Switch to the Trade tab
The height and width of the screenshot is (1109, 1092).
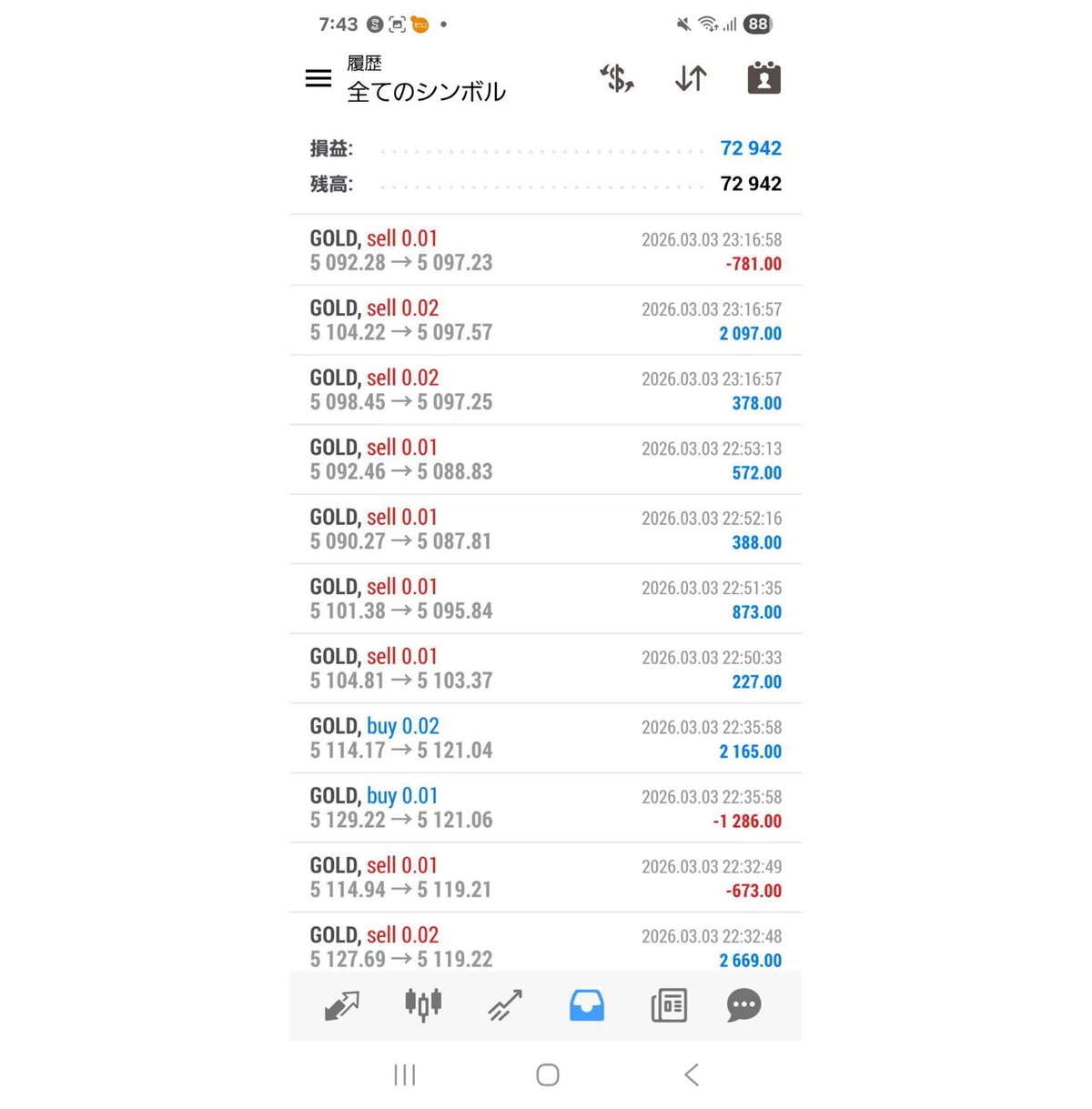(x=505, y=1005)
